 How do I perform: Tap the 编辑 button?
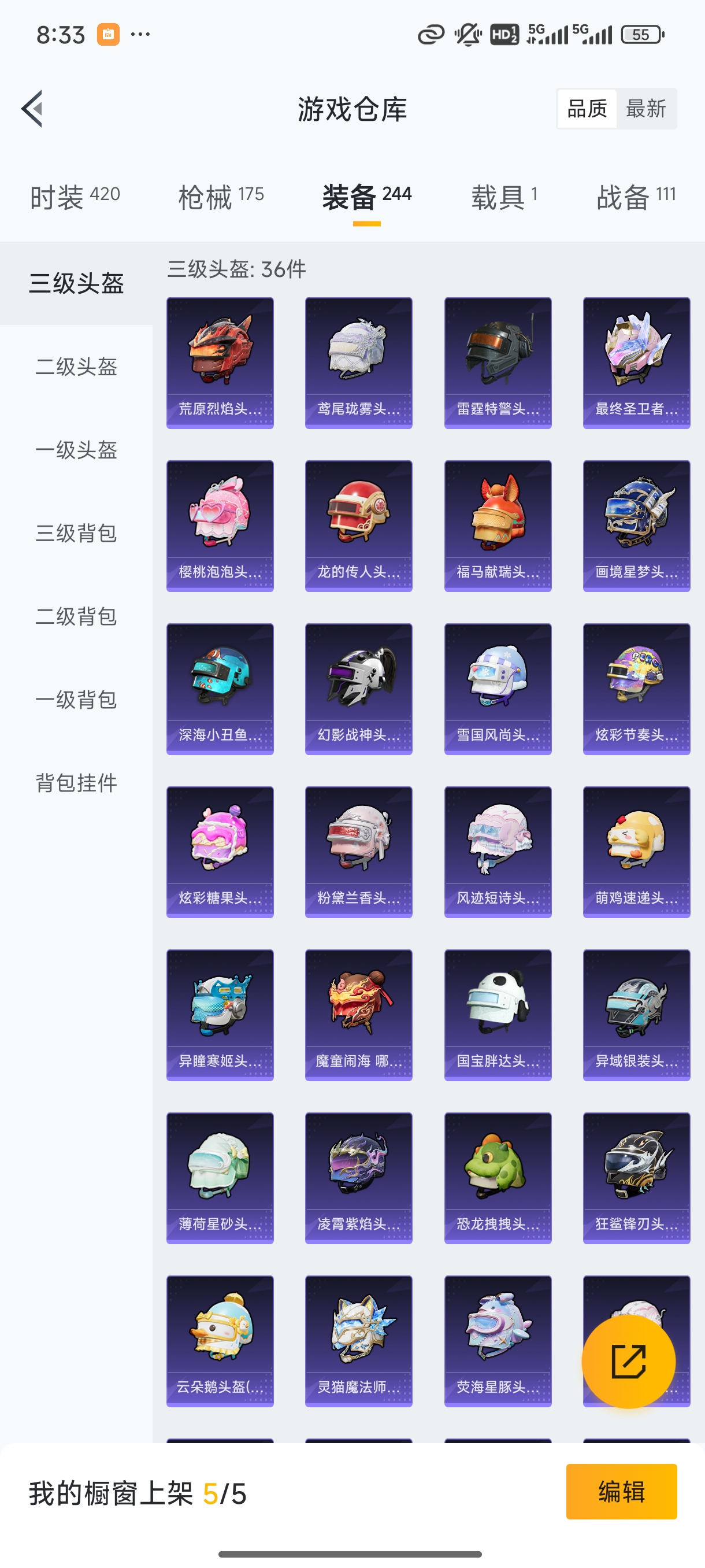tap(621, 1491)
